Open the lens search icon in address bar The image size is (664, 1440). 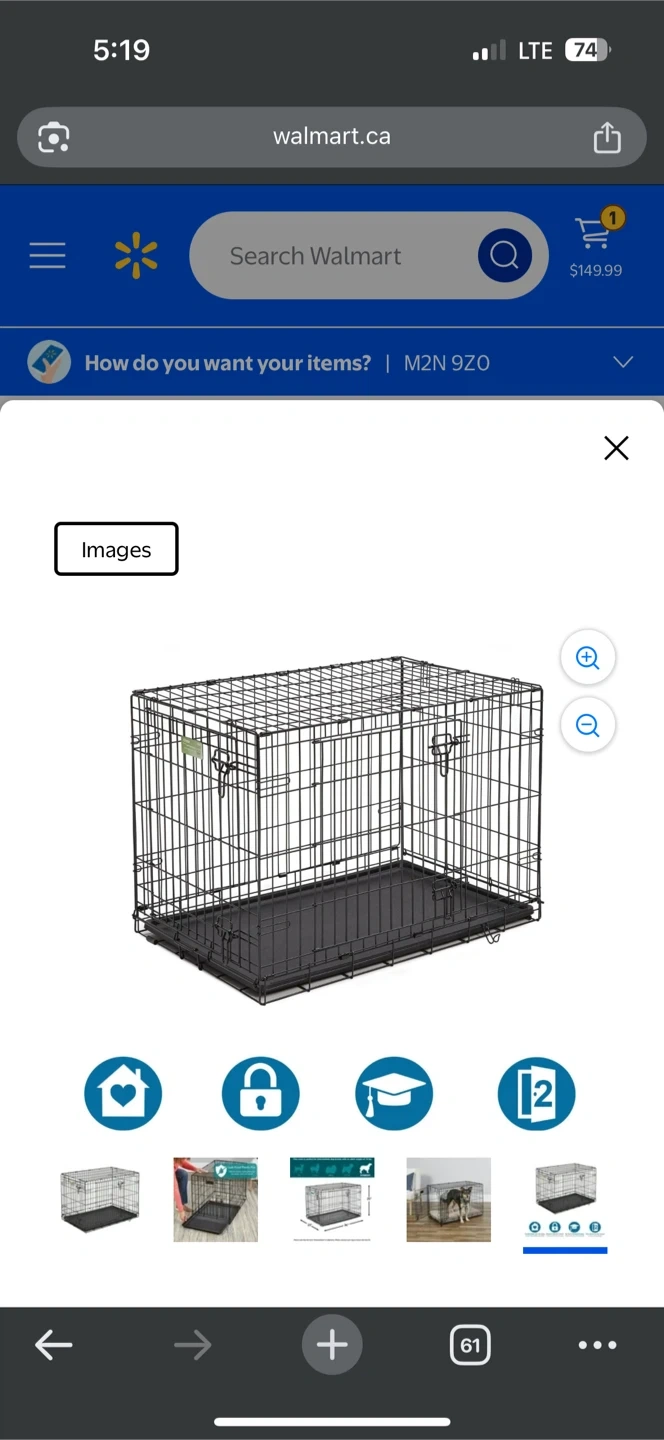[x=54, y=137]
